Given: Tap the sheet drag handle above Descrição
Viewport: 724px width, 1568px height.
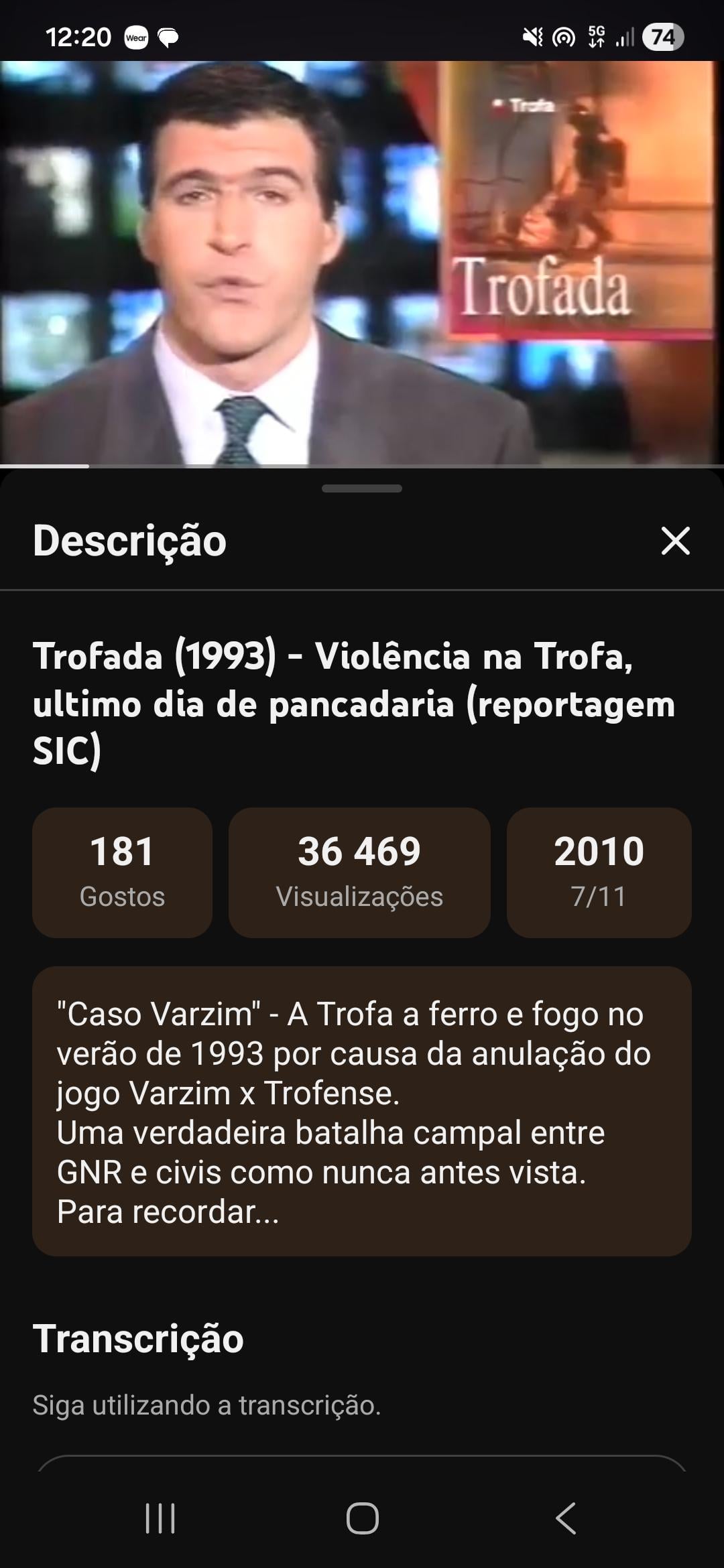Looking at the screenshot, I should (362, 488).
